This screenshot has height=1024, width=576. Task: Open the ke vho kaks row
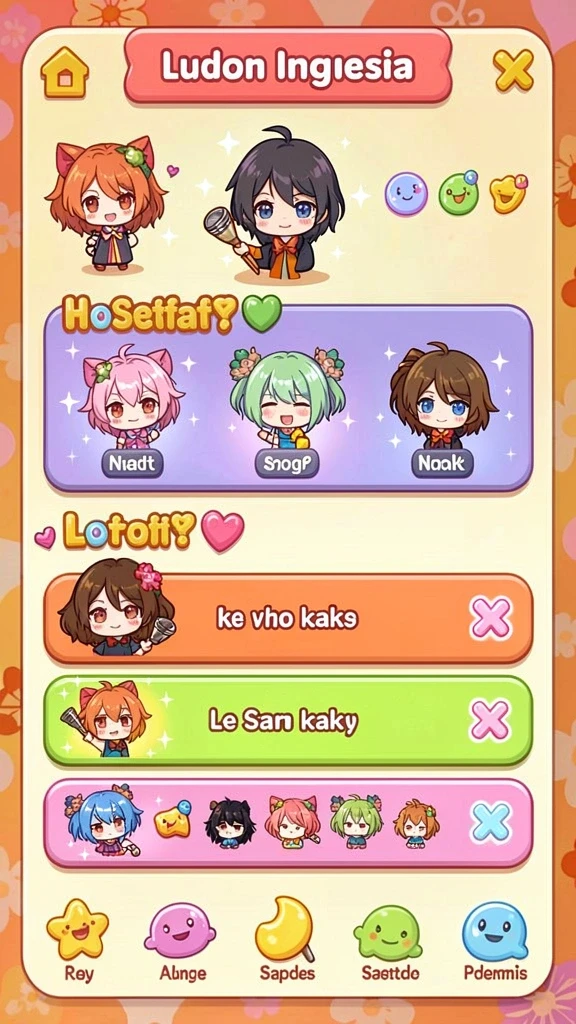pyautogui.click(x=288, y=618)
